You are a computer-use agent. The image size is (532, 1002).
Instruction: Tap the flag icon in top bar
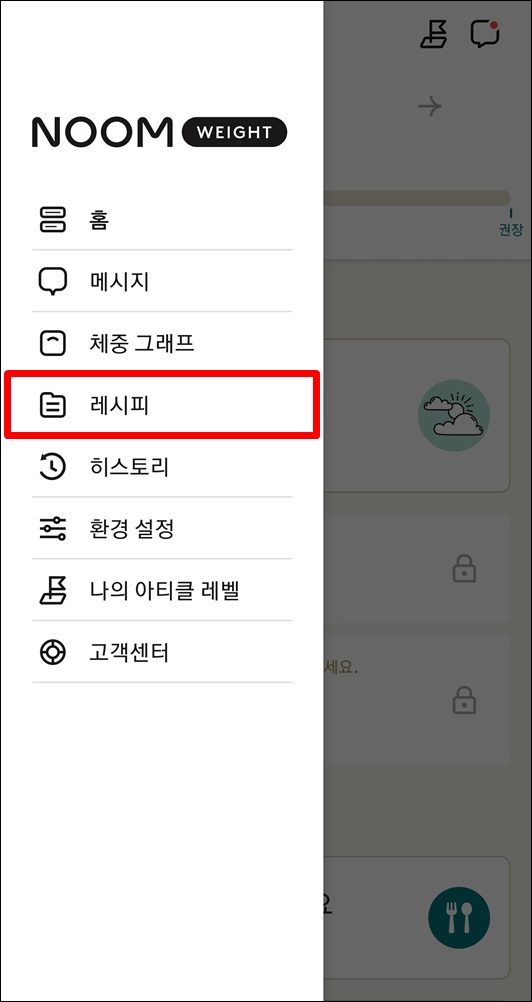click(x=434, y=34)
